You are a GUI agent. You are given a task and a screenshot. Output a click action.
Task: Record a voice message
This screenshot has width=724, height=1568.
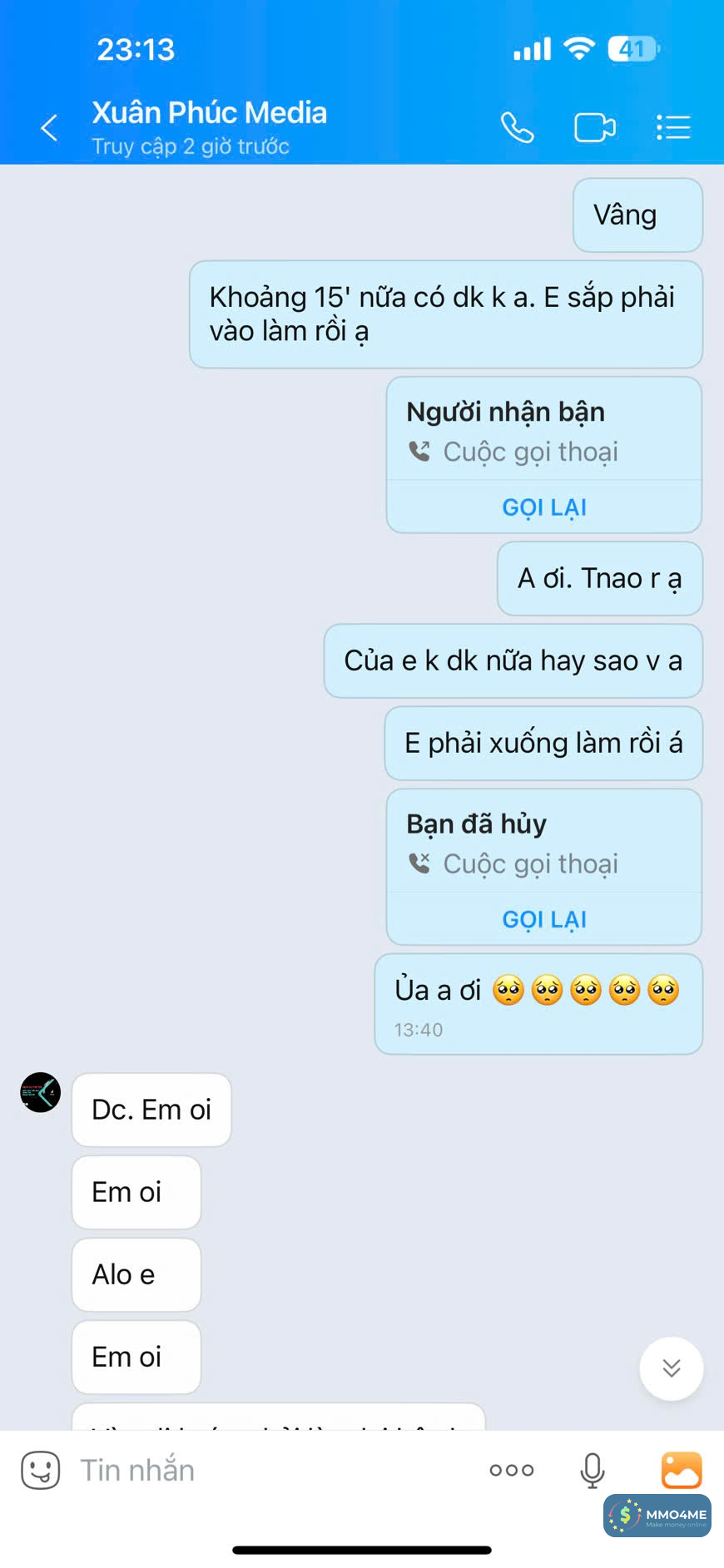coord(592,1470)
